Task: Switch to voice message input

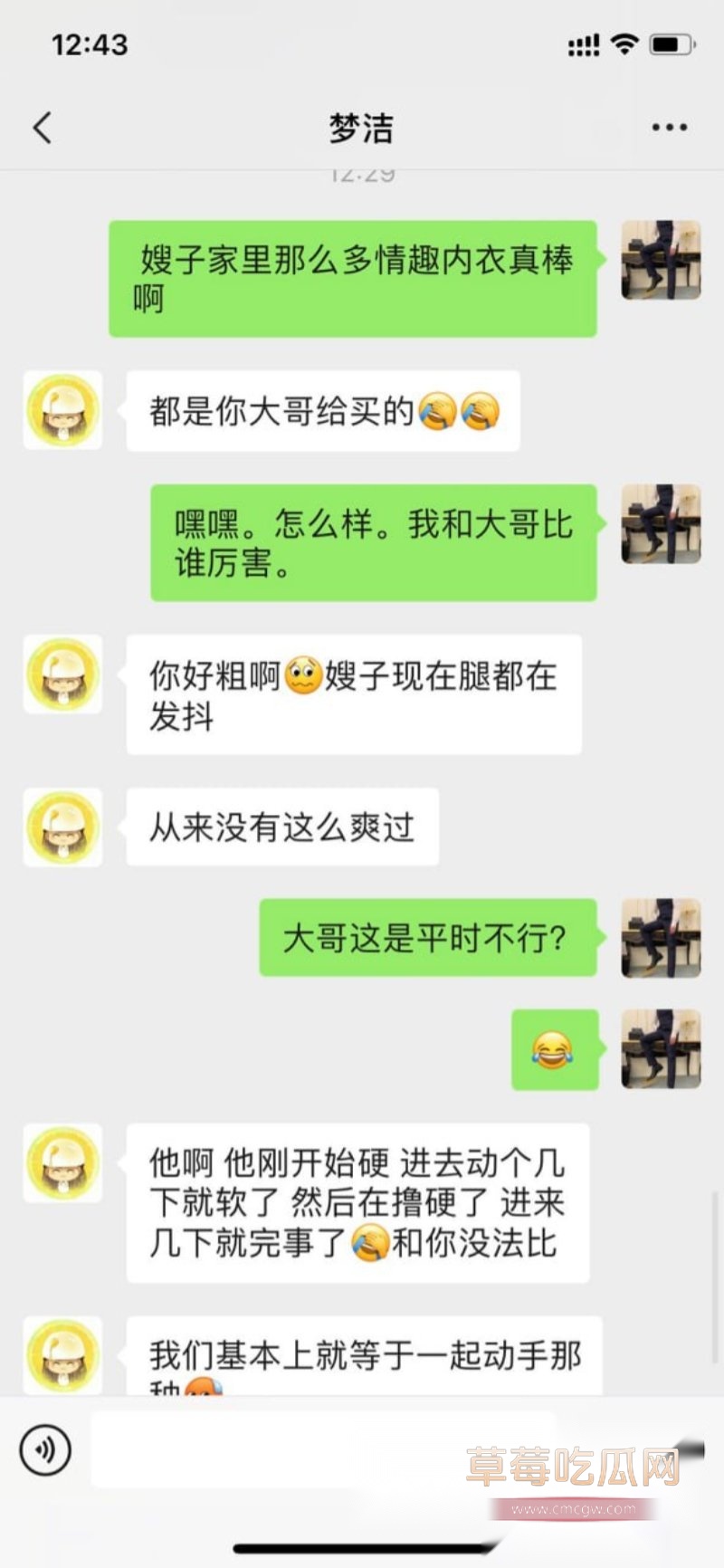Action: [45, 1449]
